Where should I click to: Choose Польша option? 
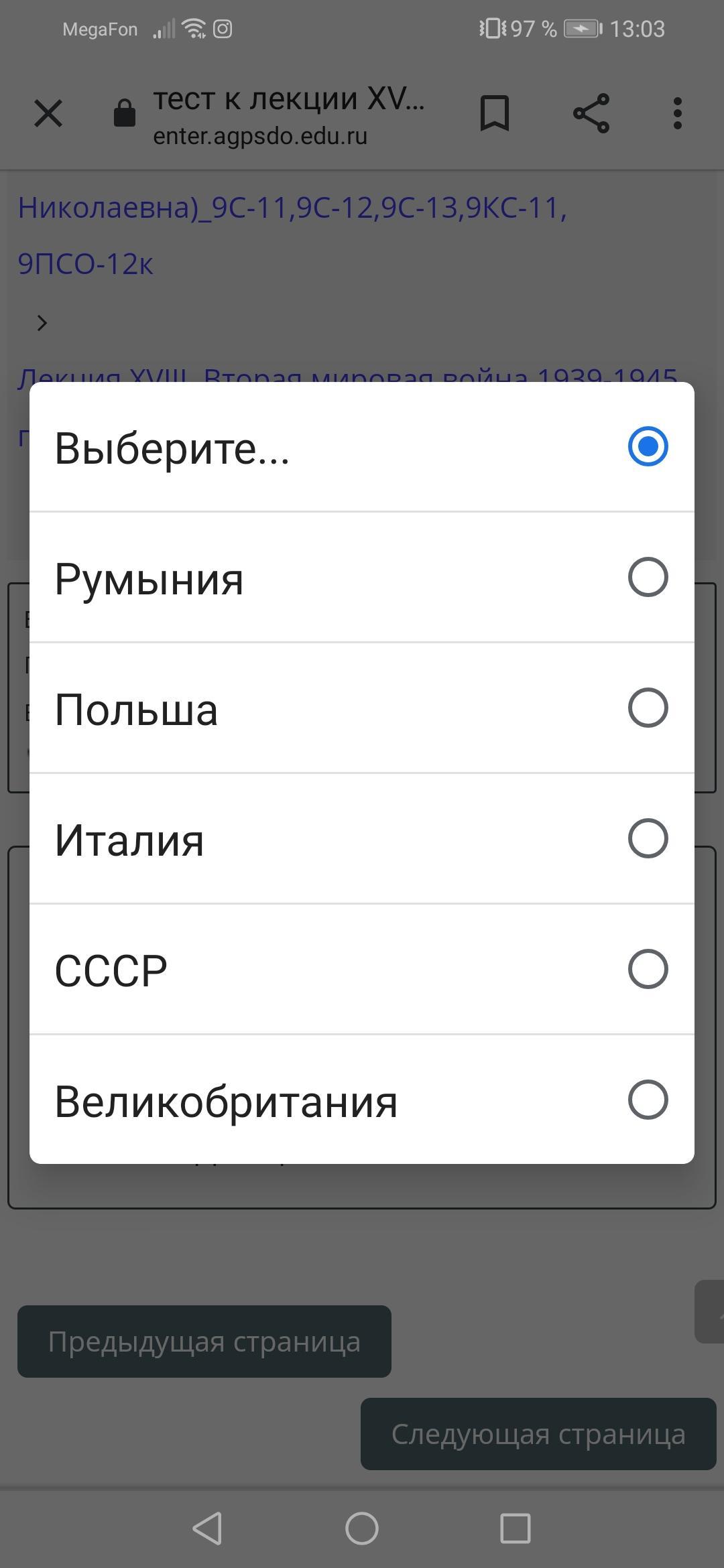pos(361,708)
